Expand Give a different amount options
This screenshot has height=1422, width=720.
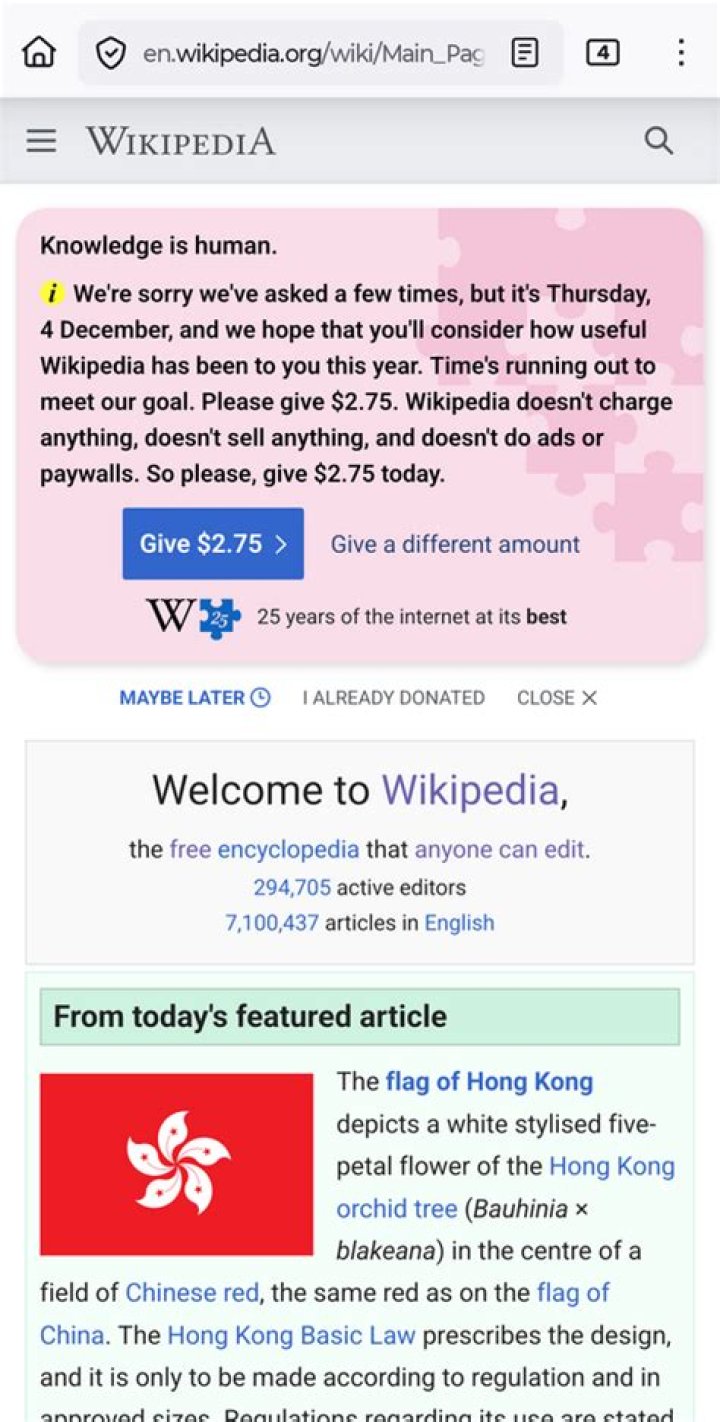click(x=454, y=544)
